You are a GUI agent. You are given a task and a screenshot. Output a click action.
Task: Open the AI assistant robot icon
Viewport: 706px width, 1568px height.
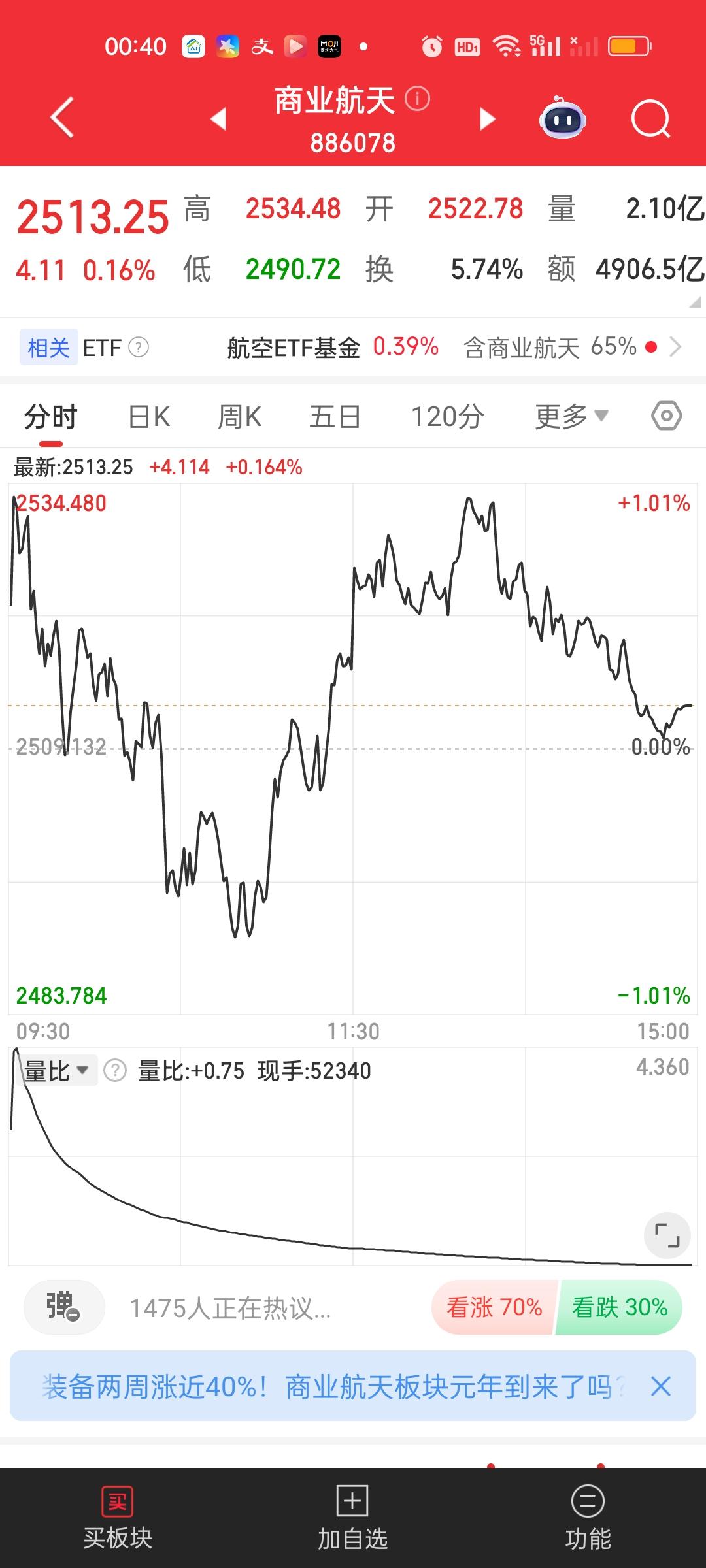point(563,118)
